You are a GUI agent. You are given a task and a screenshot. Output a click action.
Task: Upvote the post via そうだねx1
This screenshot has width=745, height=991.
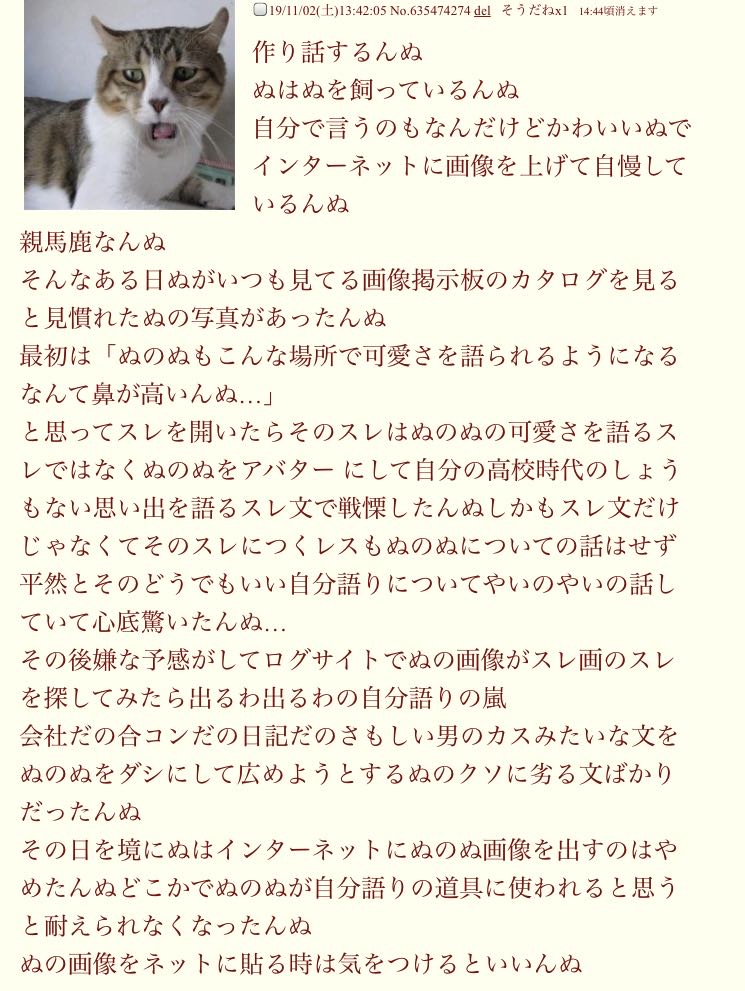(x=534, y=11)
